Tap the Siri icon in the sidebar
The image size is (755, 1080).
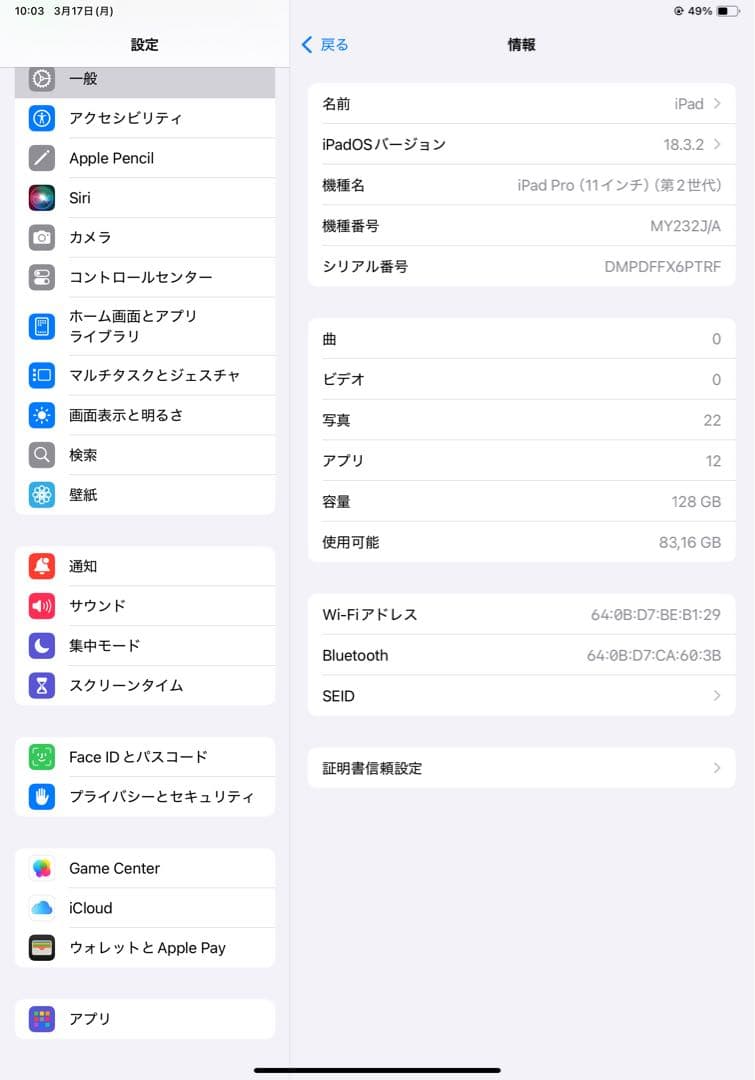click(40, 198)
